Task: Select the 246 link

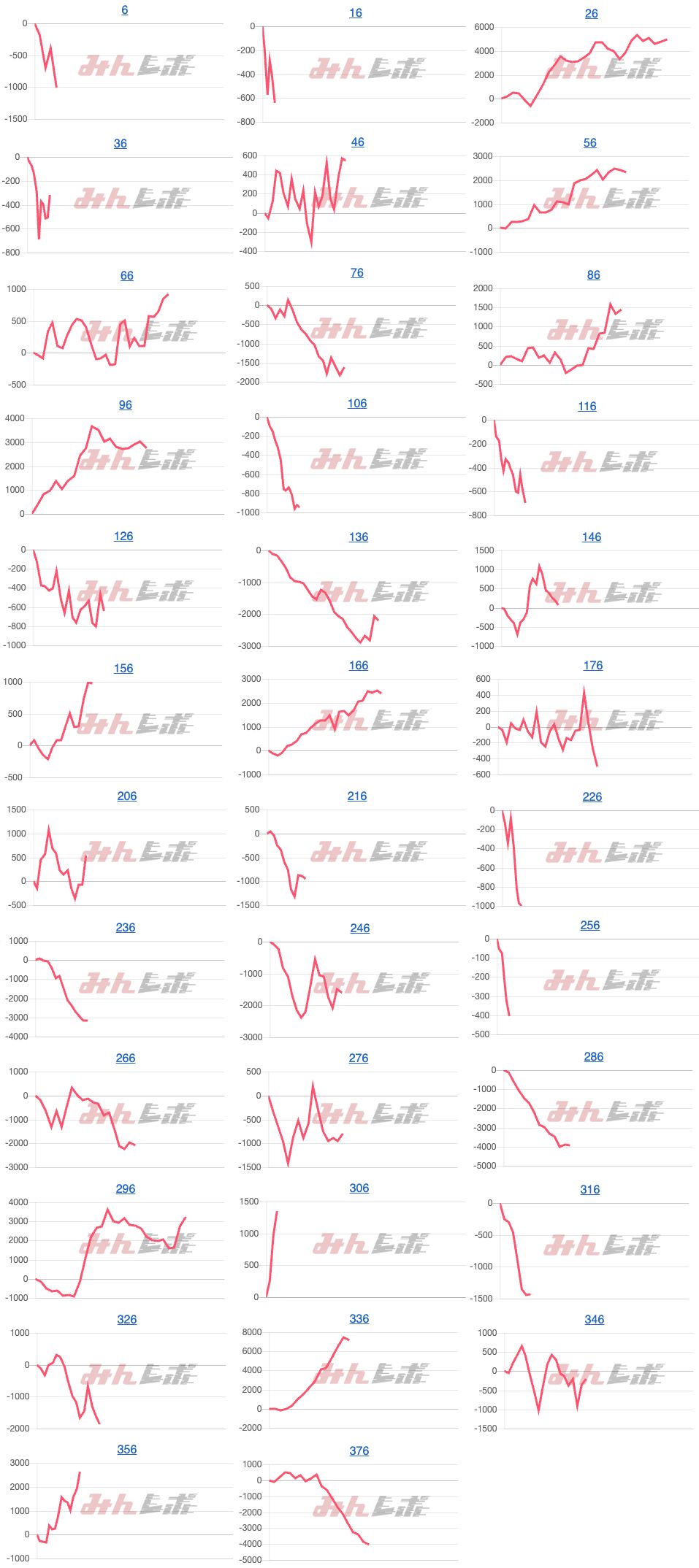Action: tap(360, 929)
